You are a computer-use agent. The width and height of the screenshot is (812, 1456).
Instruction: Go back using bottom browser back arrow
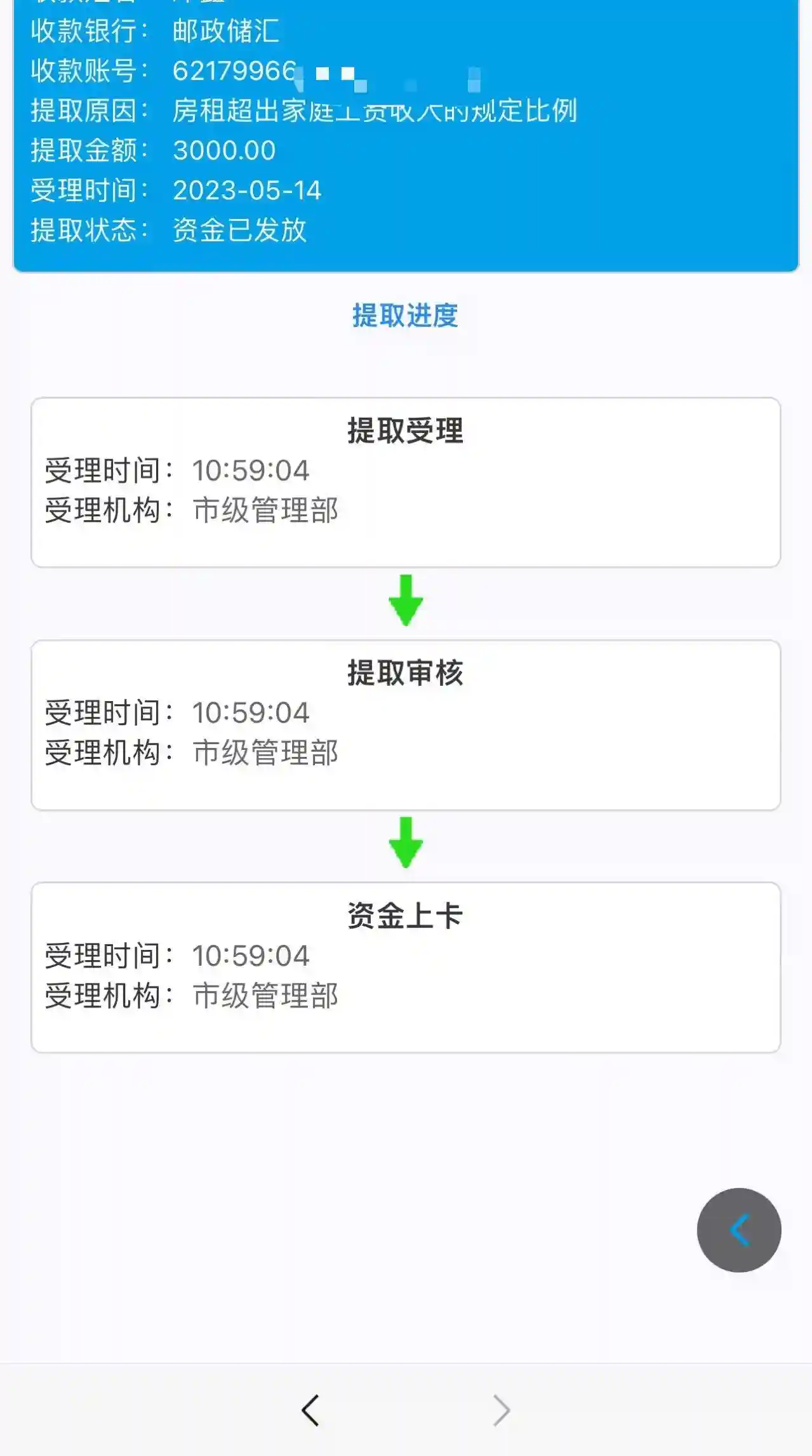click(310, 1411)
